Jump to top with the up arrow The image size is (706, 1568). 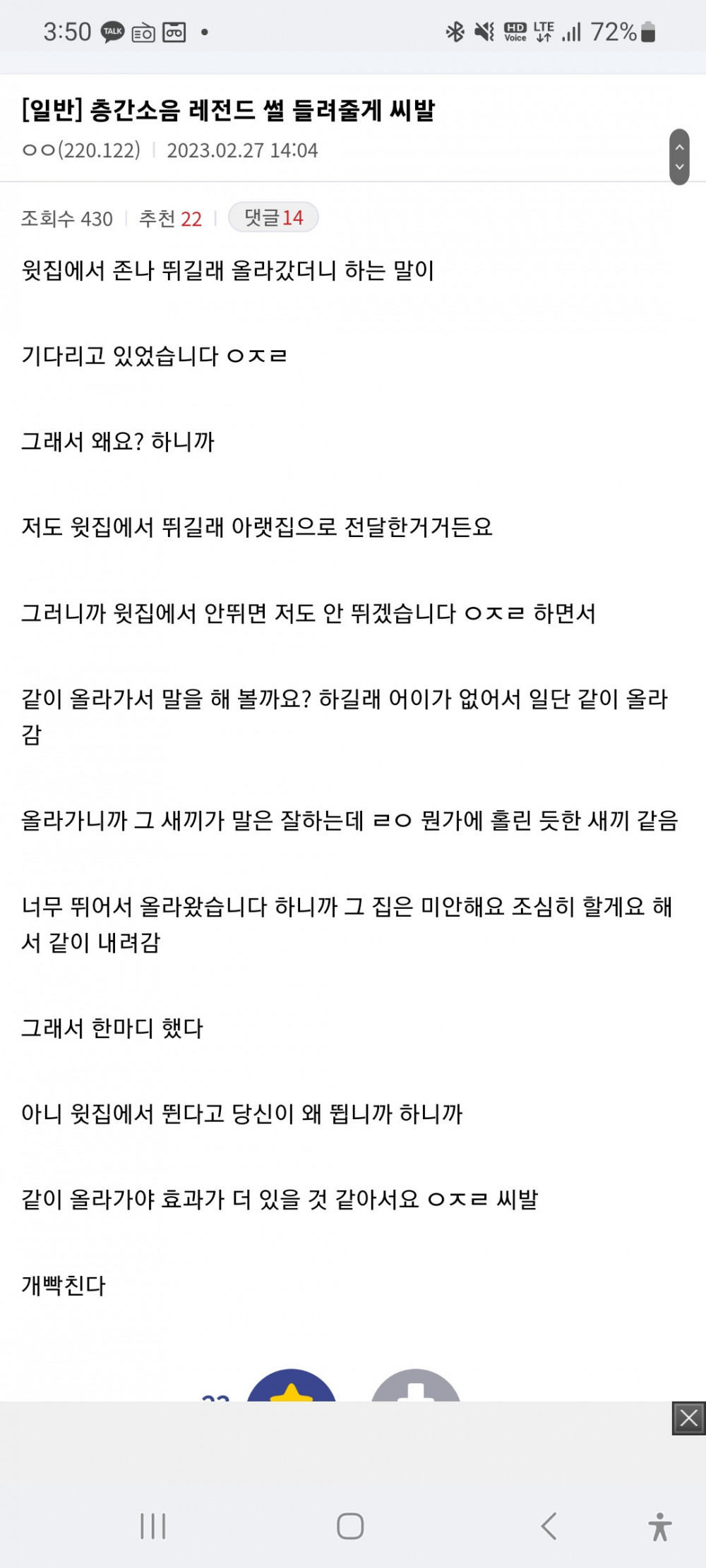pyautogui.click(x=679, y=147)
